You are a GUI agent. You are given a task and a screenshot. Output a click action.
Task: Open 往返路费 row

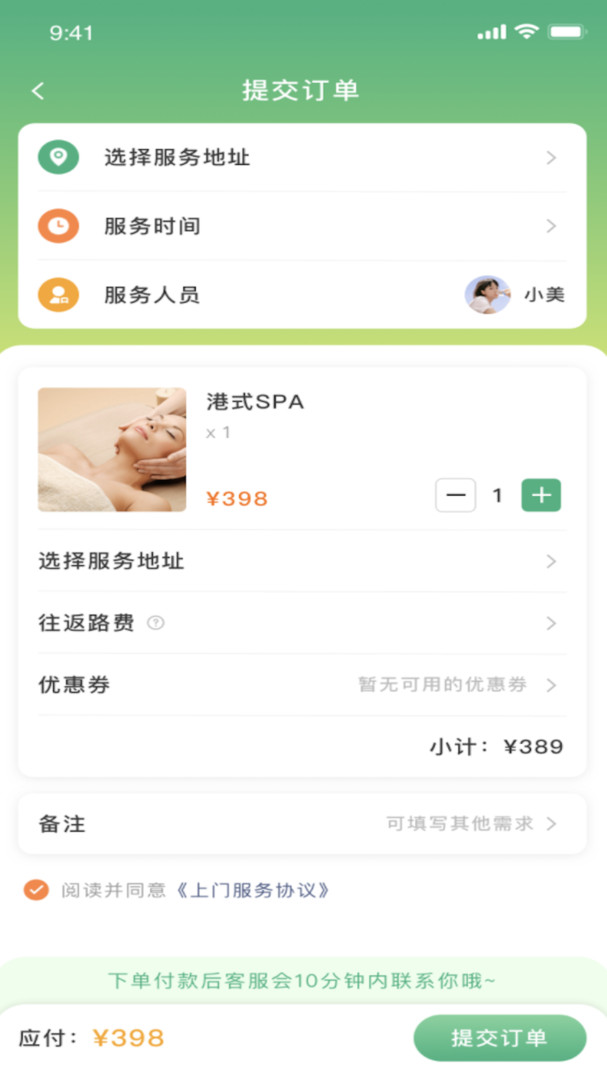[302, 623]
